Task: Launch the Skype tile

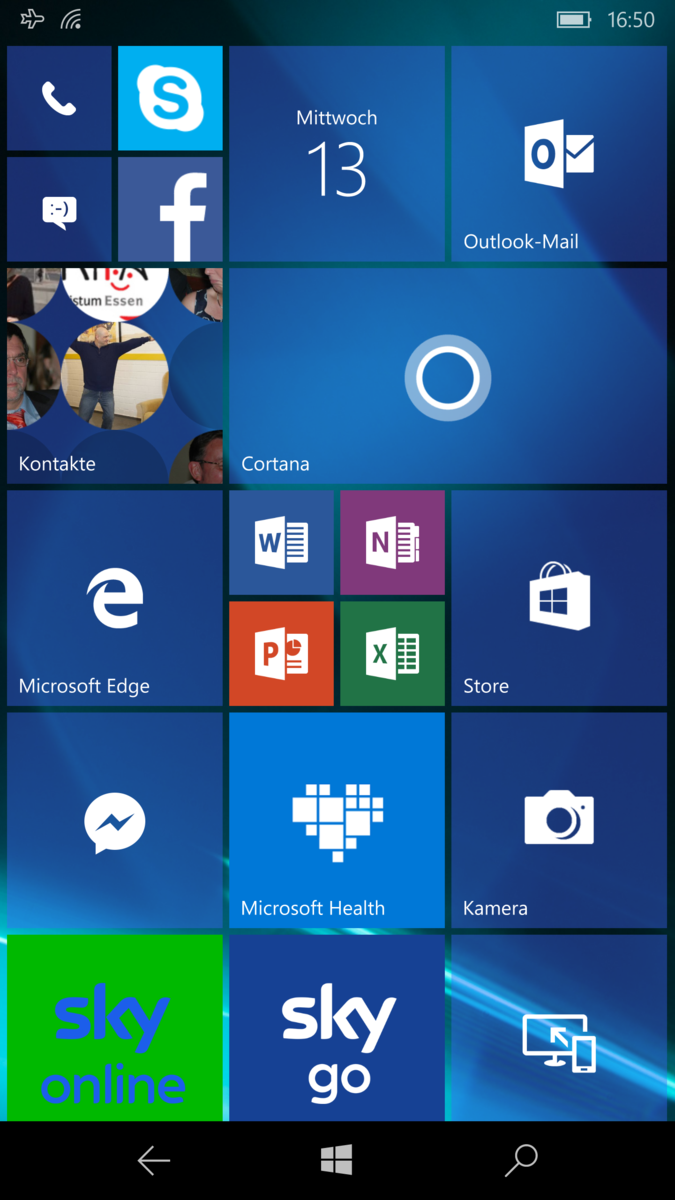Action: point(170,98)
